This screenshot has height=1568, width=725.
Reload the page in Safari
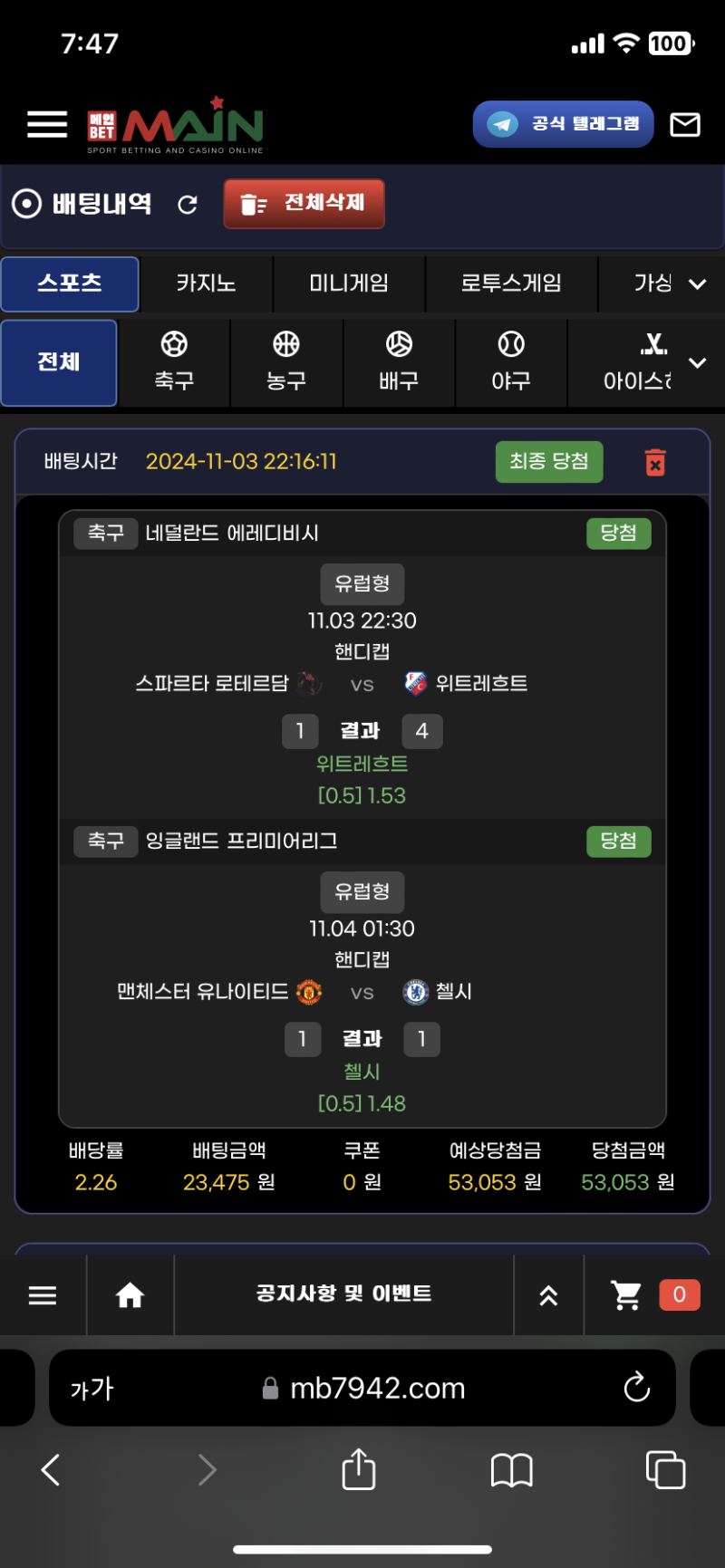coord(637,1388)
